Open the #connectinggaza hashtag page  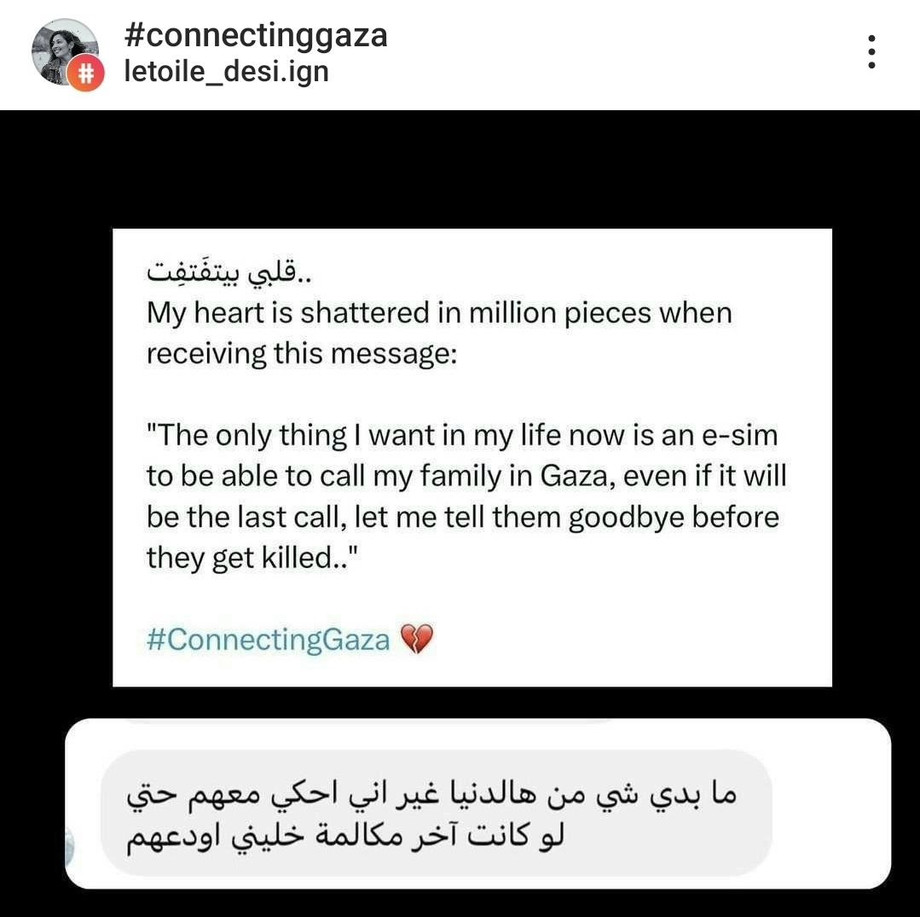pos(255,35)
